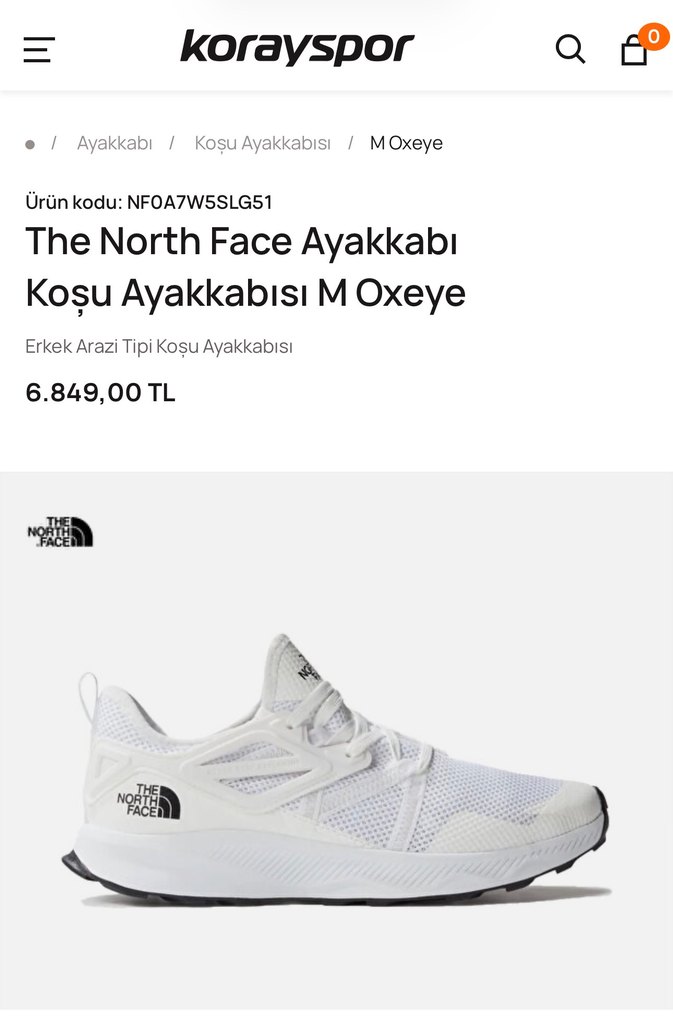Go to the Ayakkabı breadcrumb

(x=115, y=143)
